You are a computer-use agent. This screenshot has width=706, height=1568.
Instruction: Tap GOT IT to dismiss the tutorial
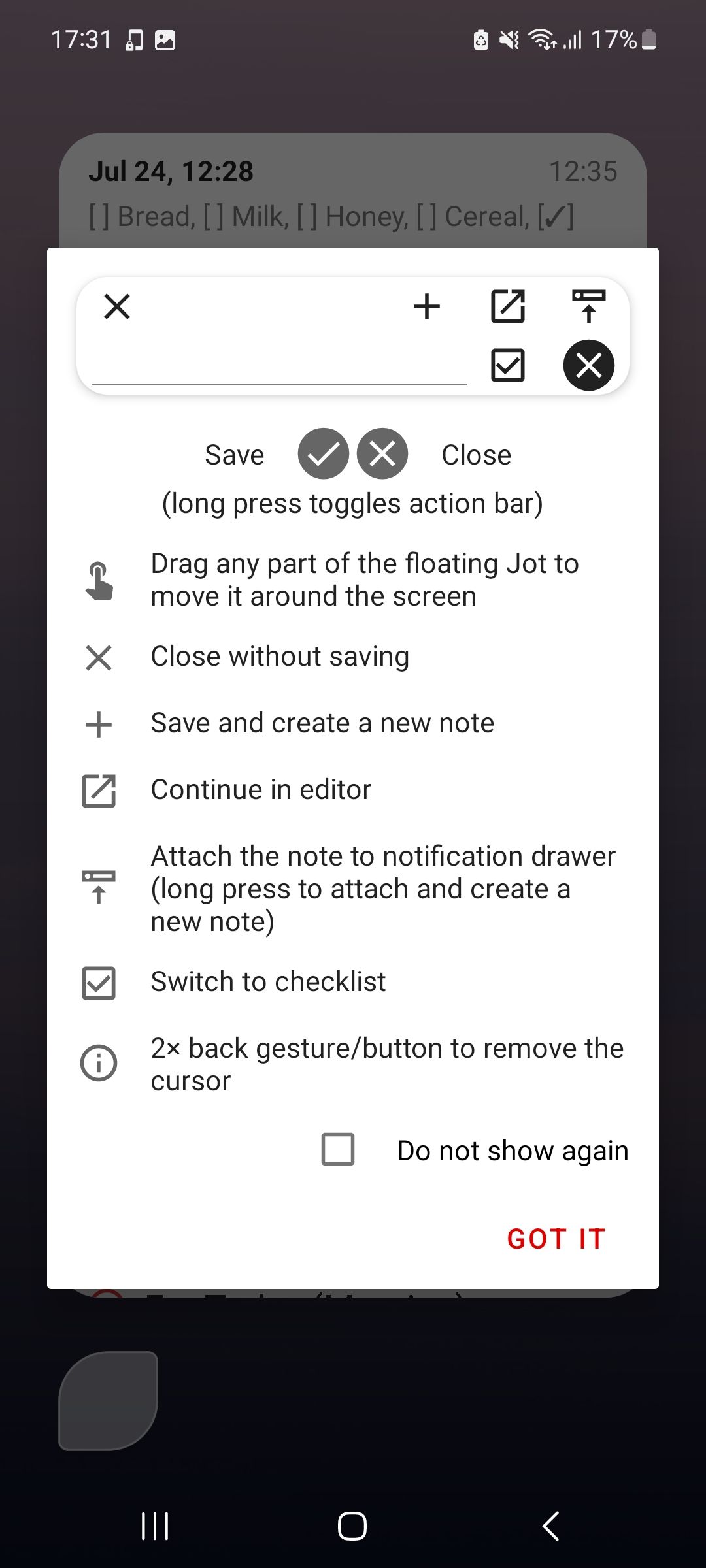[x=556, y=1237]
